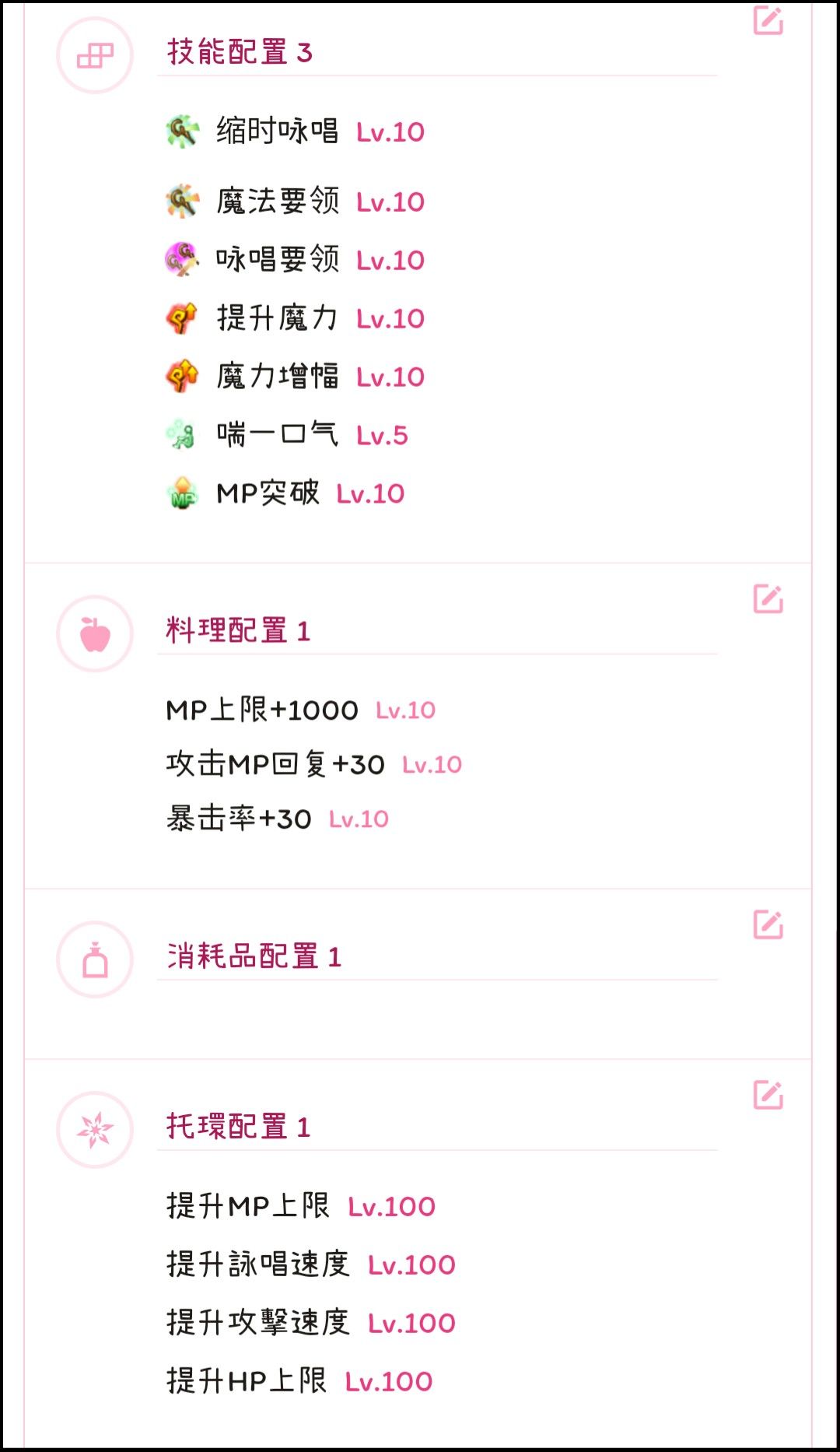Open the edit pencil for 技能配置 3
Screen dimensions: 840x1452
pyautogui.click(x=769, y=22)
